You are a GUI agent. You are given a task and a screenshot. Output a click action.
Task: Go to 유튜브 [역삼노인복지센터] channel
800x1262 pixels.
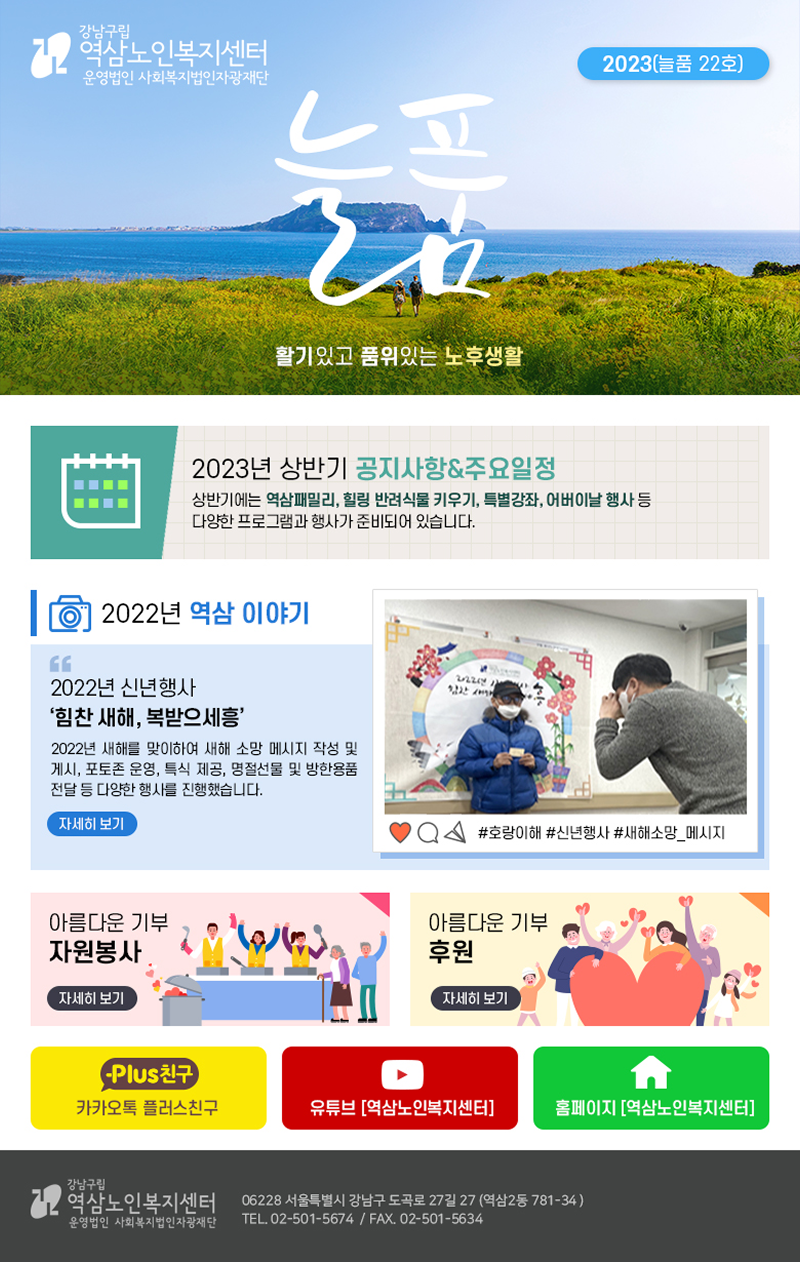pos(400,1088)
